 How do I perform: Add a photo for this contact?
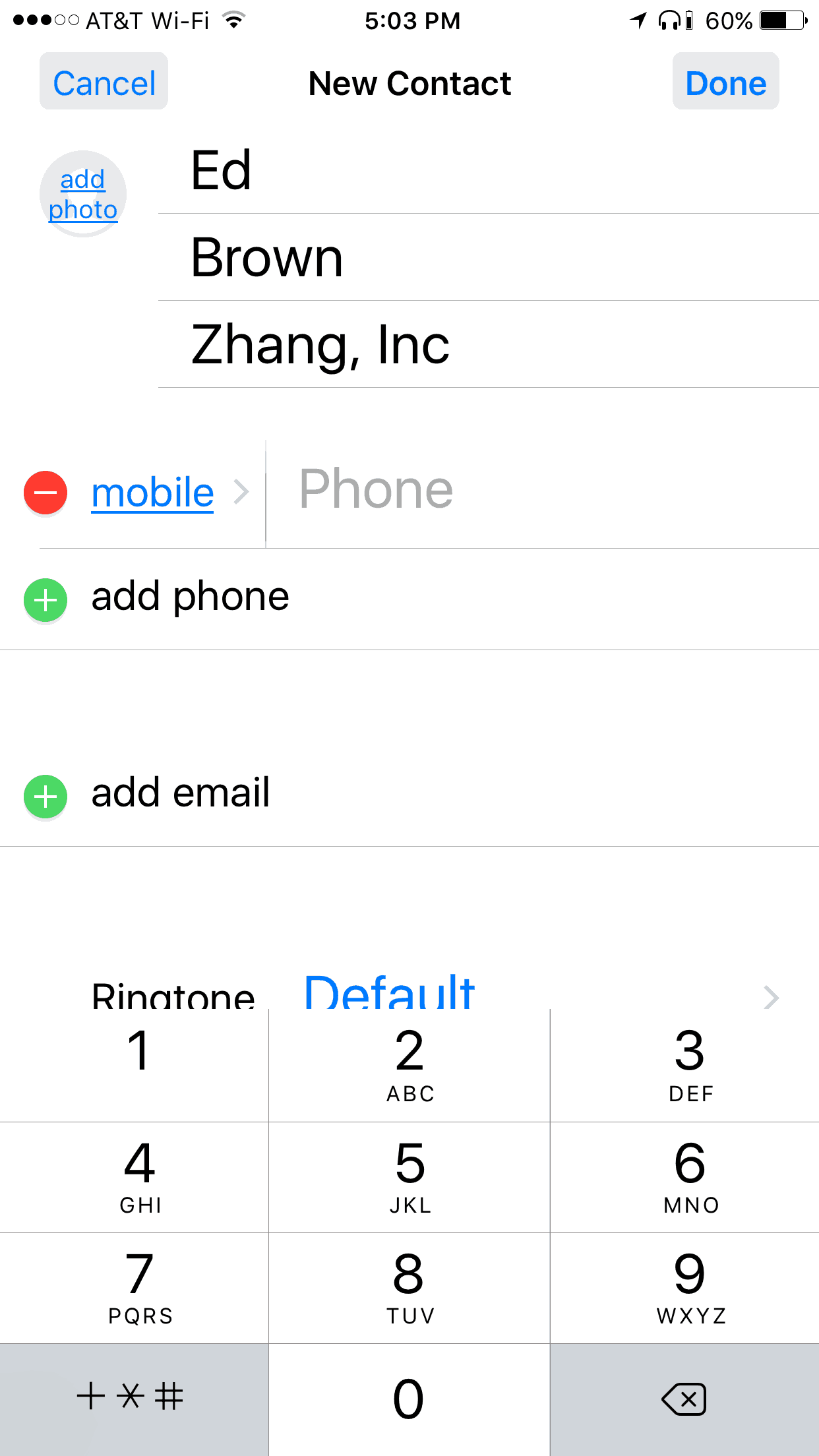click(x=83, y=194)
